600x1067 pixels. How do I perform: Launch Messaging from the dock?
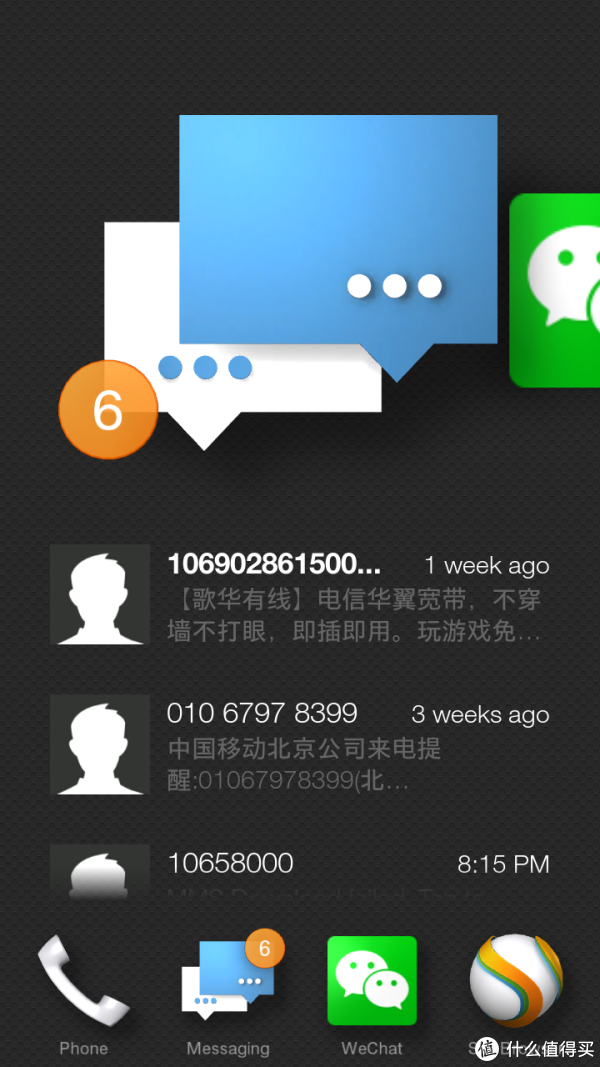pyautogui.click(x=229, y=994)
